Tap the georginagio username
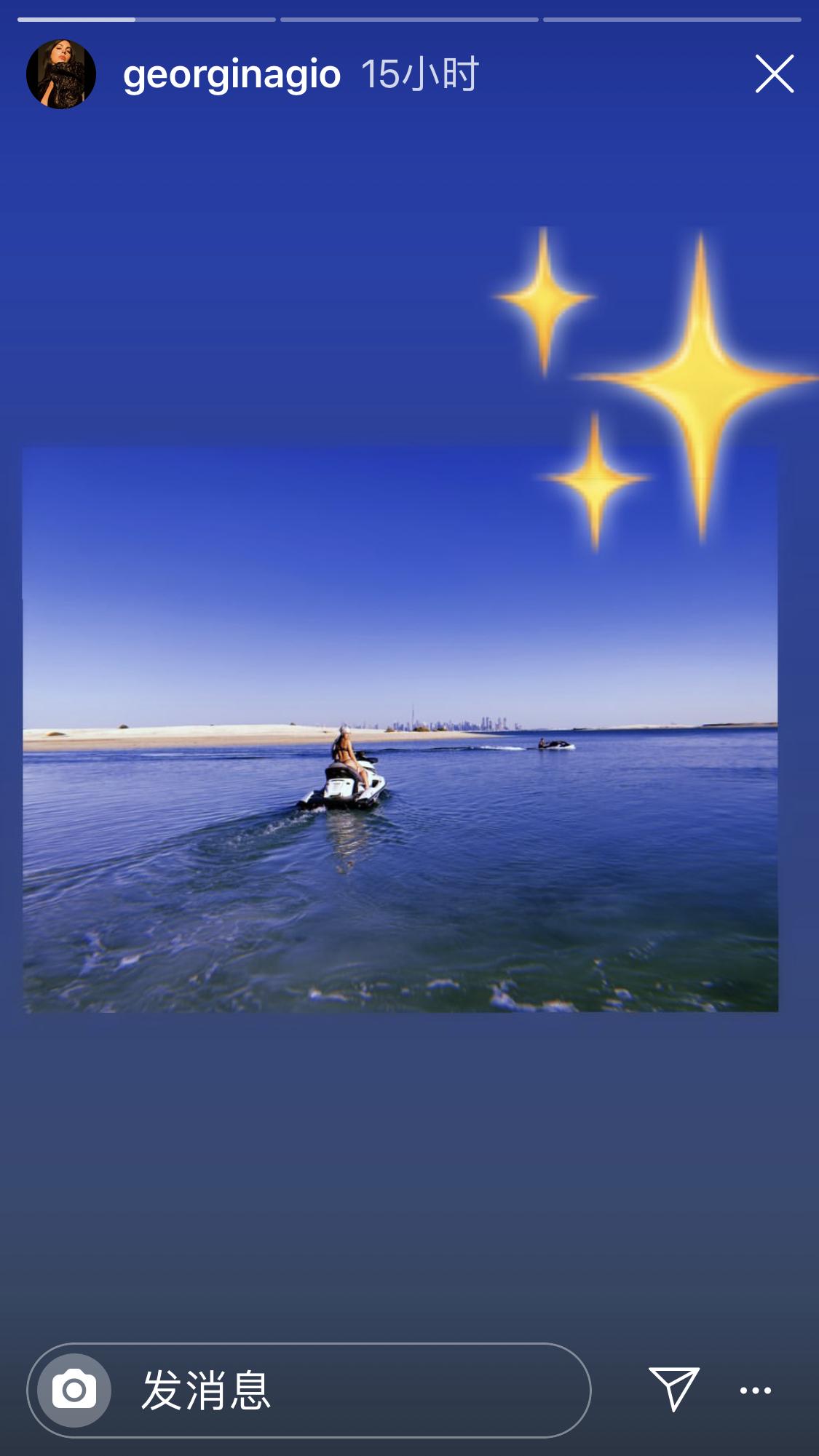This screenshot has height=1456, width=819. (232, 74)
